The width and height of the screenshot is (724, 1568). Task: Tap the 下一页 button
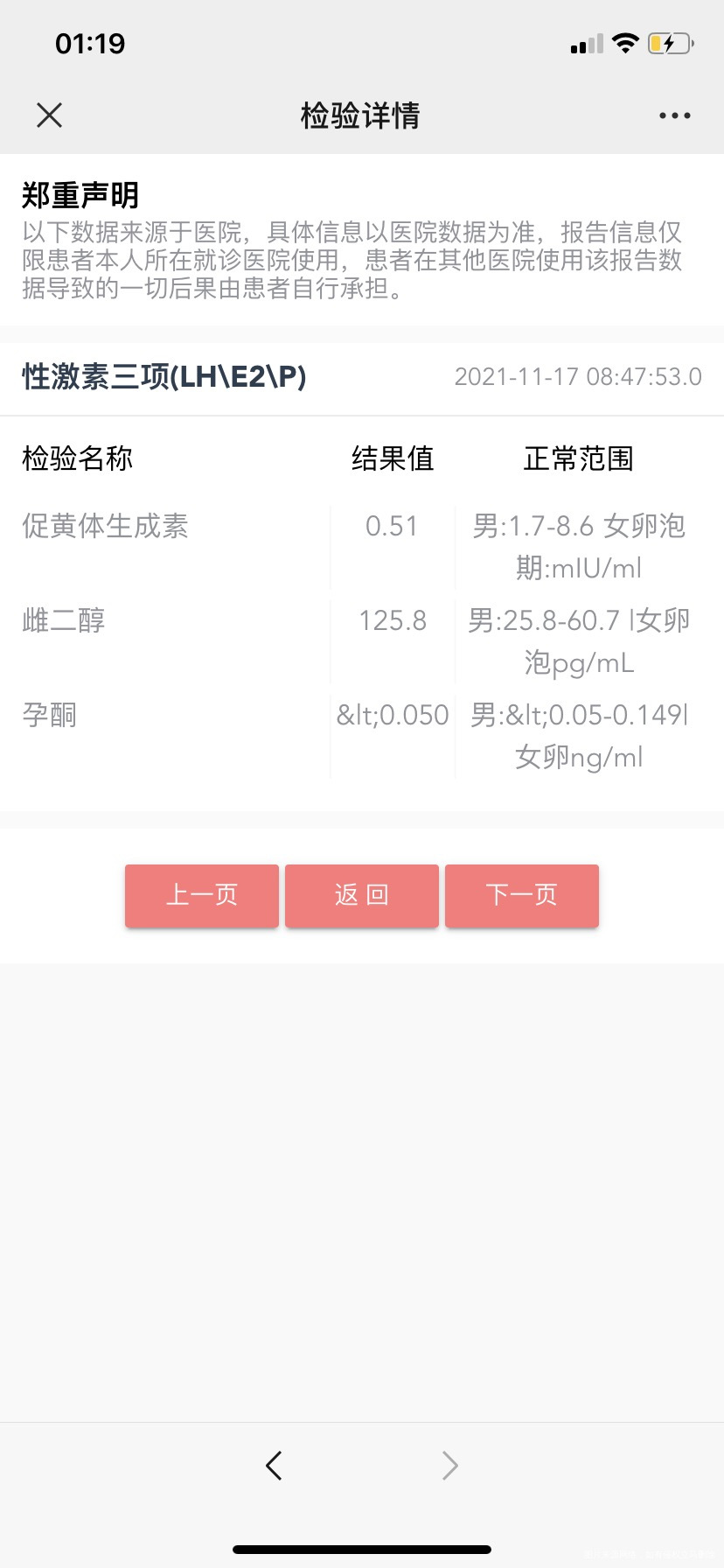coord(522,895)
